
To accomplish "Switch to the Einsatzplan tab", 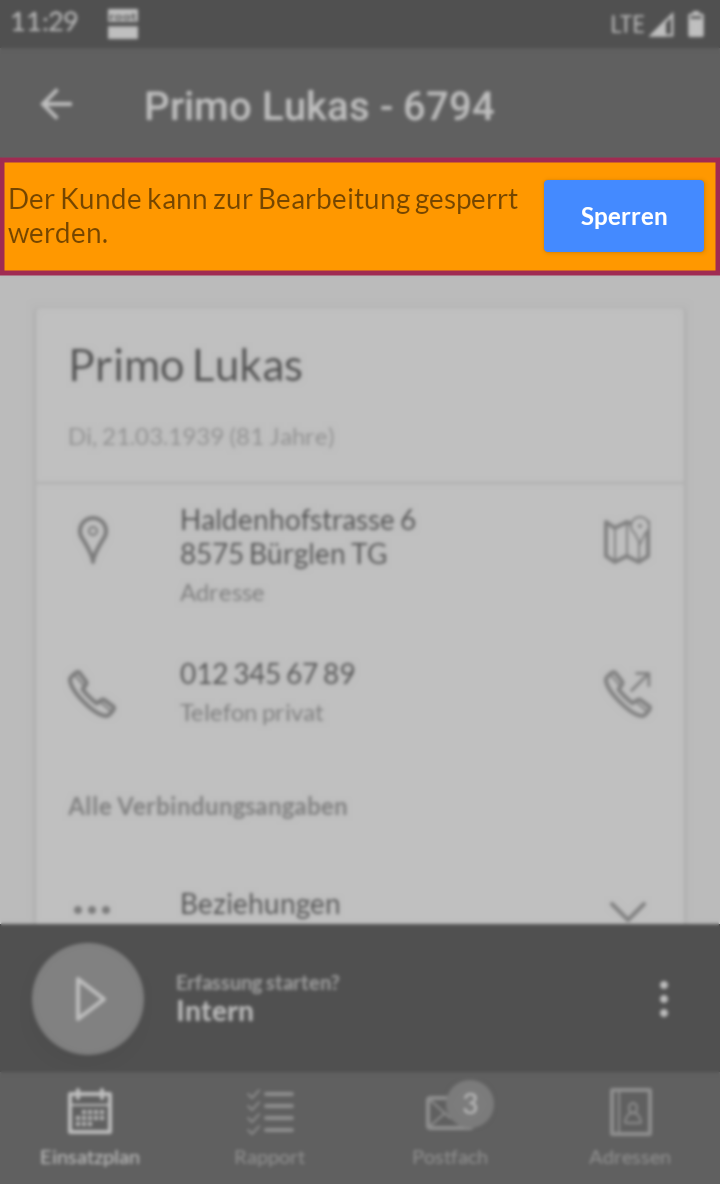I will [90, 1127].
